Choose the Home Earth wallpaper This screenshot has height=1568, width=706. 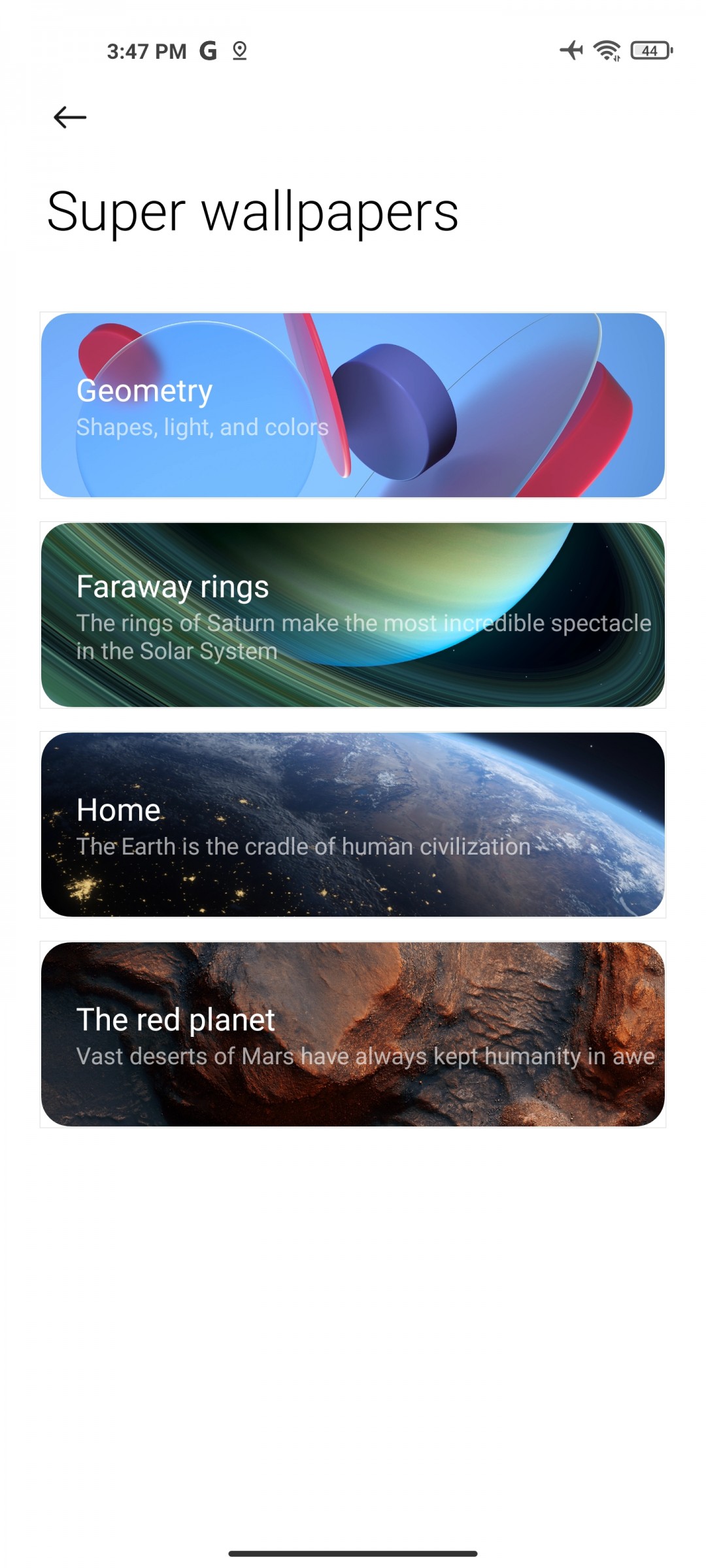point(353,825)
